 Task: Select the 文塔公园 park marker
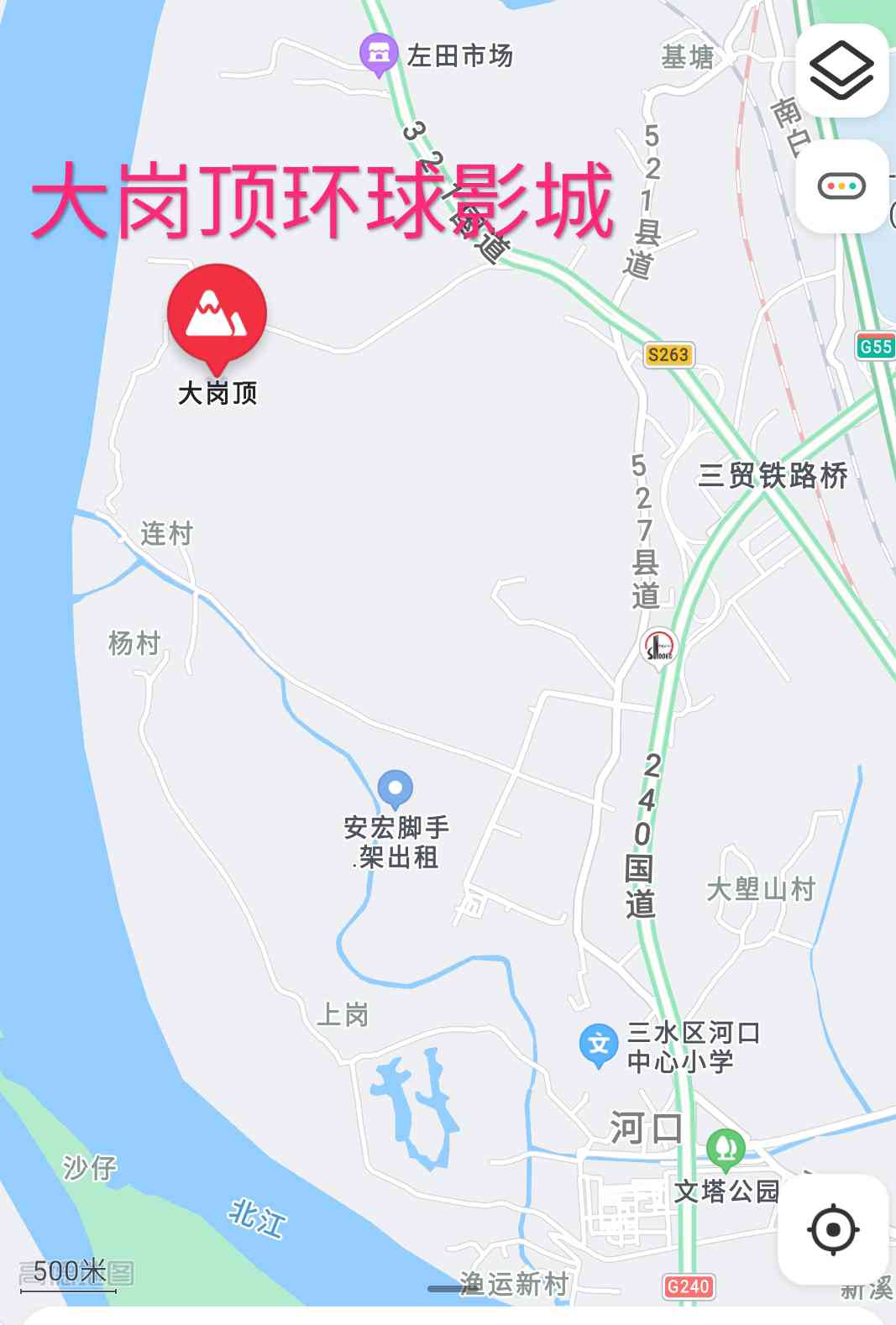pos(726,1148)
